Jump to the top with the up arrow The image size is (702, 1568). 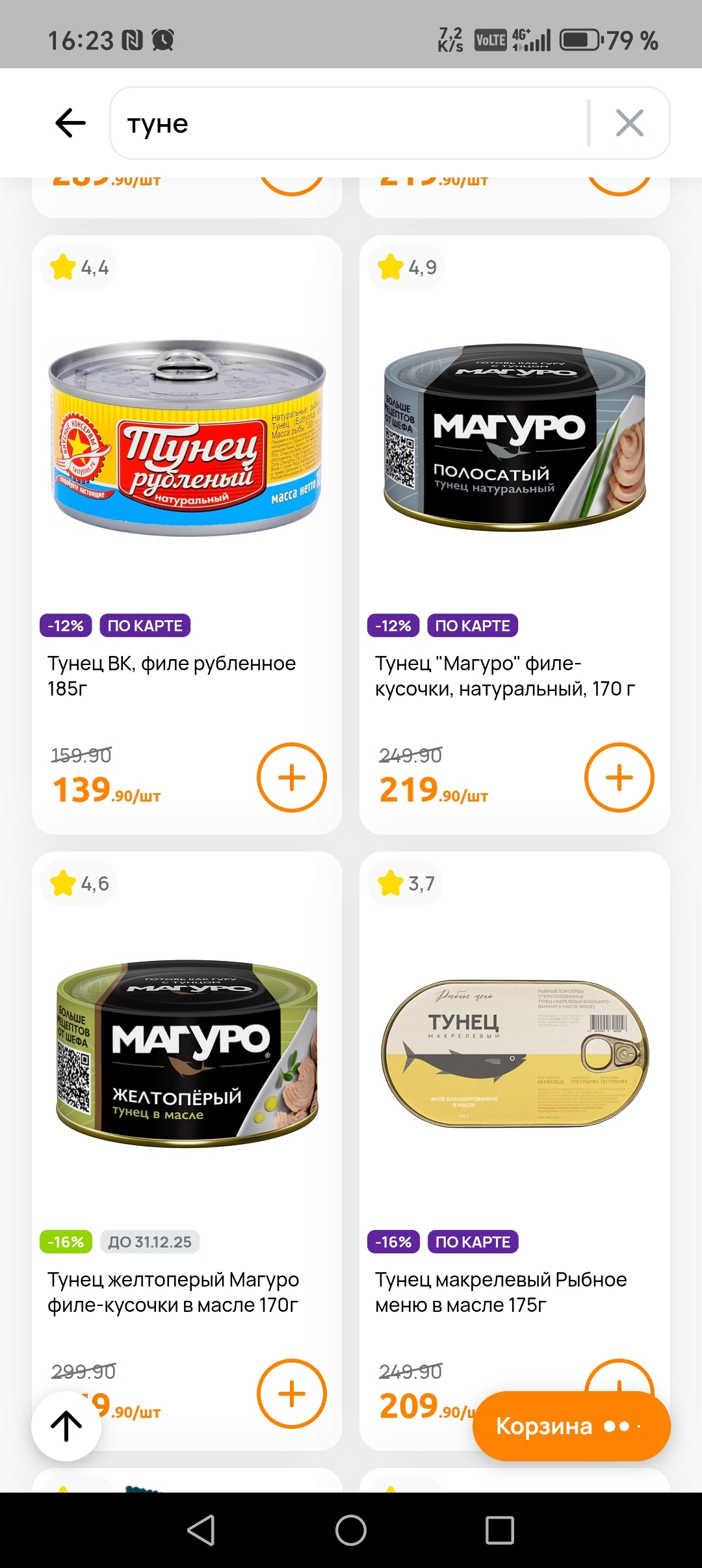pos(66,1426)
